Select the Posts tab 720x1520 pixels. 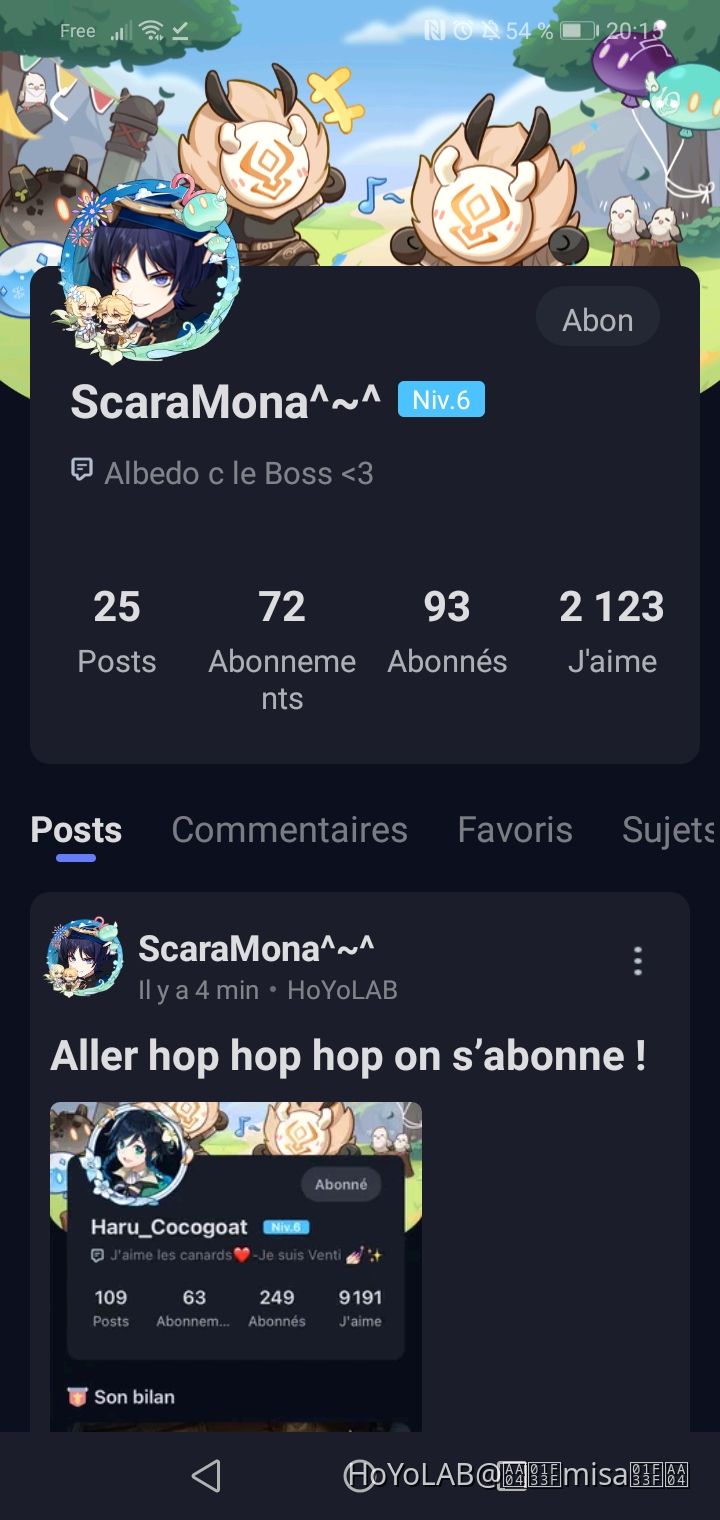click(76, 829)
